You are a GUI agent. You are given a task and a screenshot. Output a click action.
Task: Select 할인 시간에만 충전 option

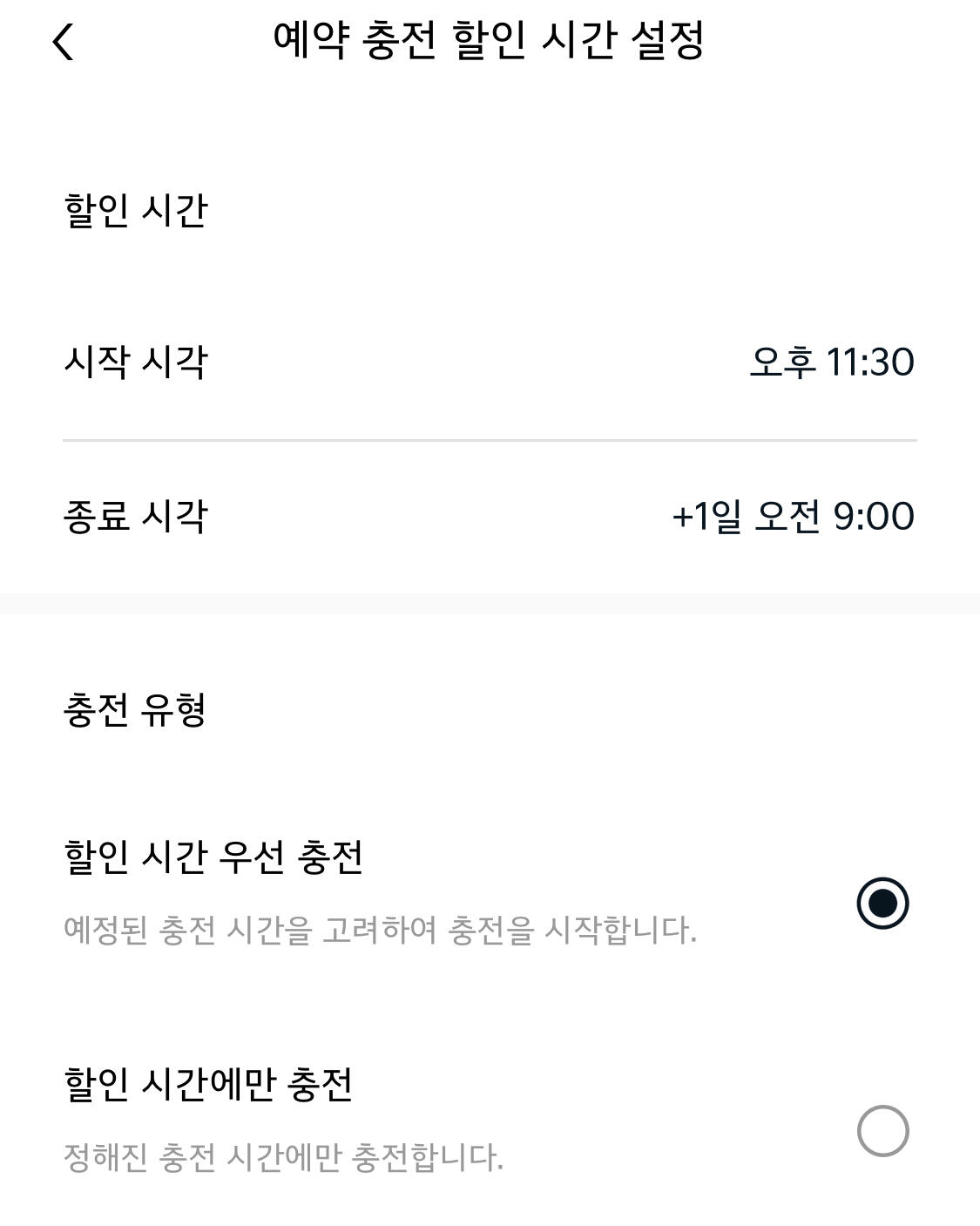pos(882,1131)
